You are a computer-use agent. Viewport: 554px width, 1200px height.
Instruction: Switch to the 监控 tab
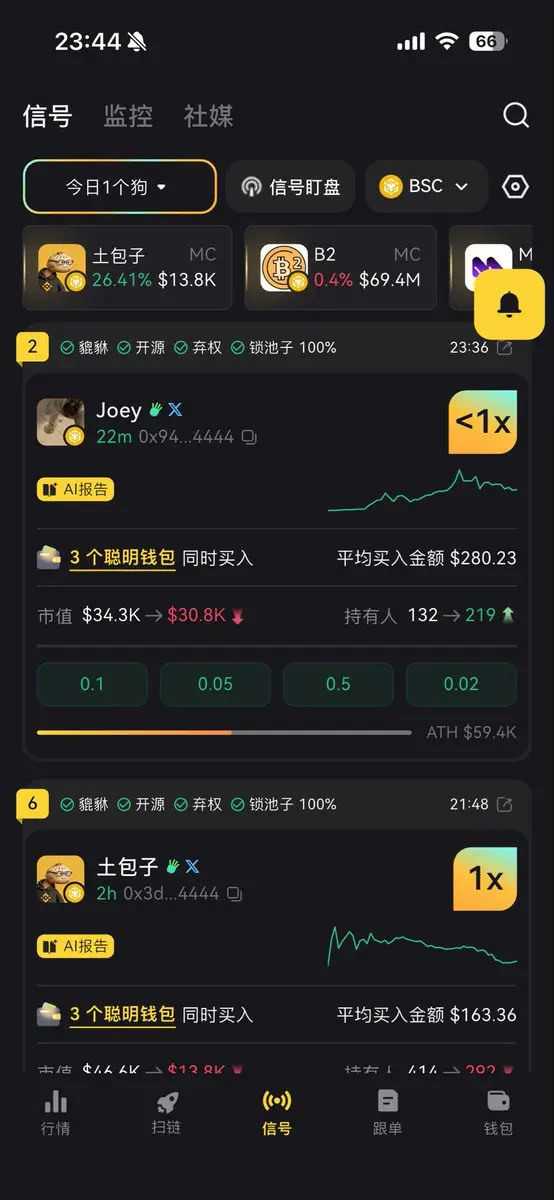click(128, 116)
